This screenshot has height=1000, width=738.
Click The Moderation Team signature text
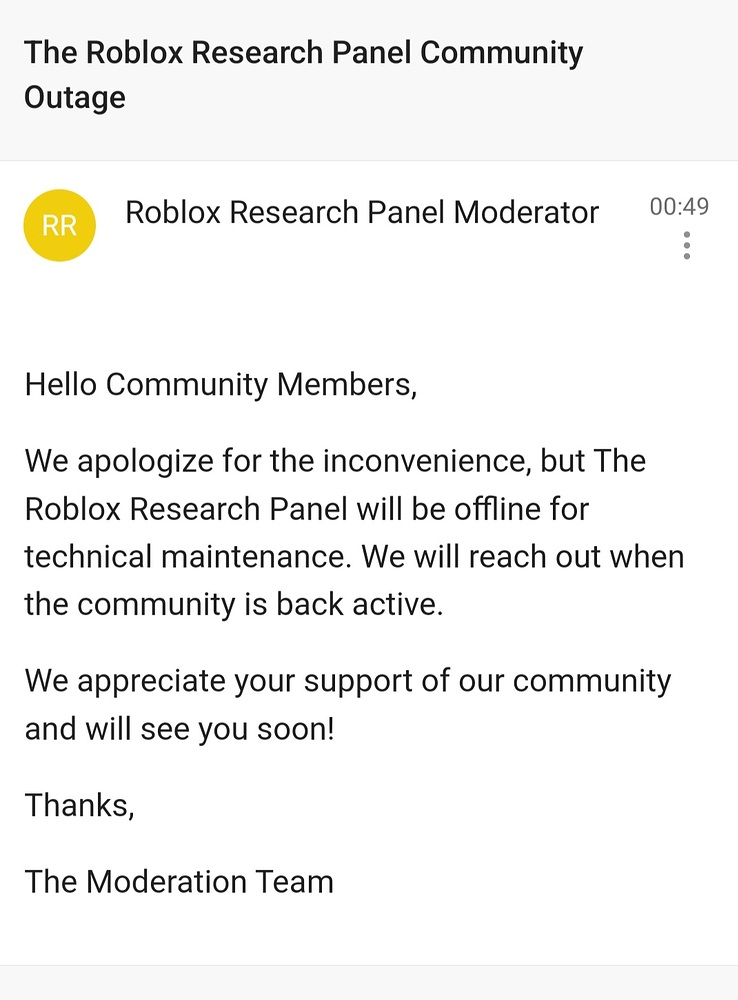pyautogui.click(x=179, y=881)
